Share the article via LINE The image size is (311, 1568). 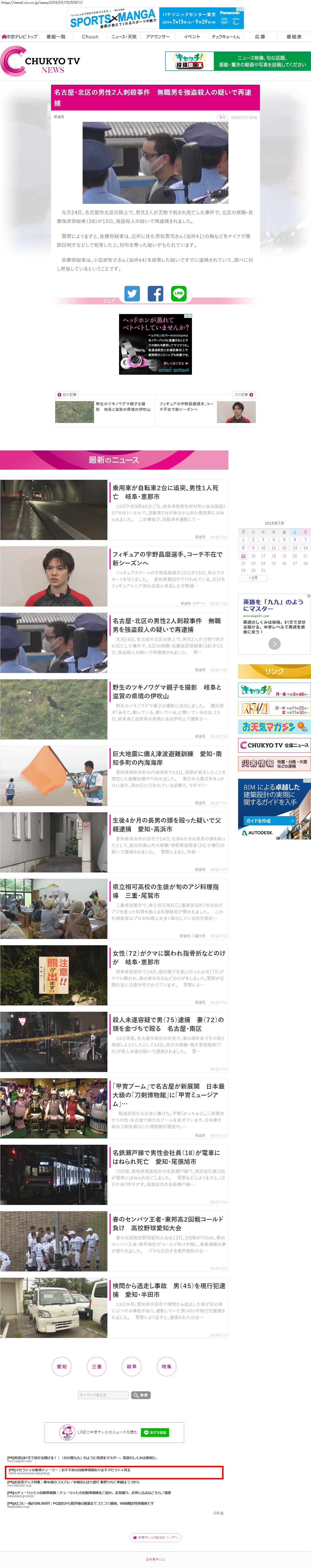(x=179, y=293)
